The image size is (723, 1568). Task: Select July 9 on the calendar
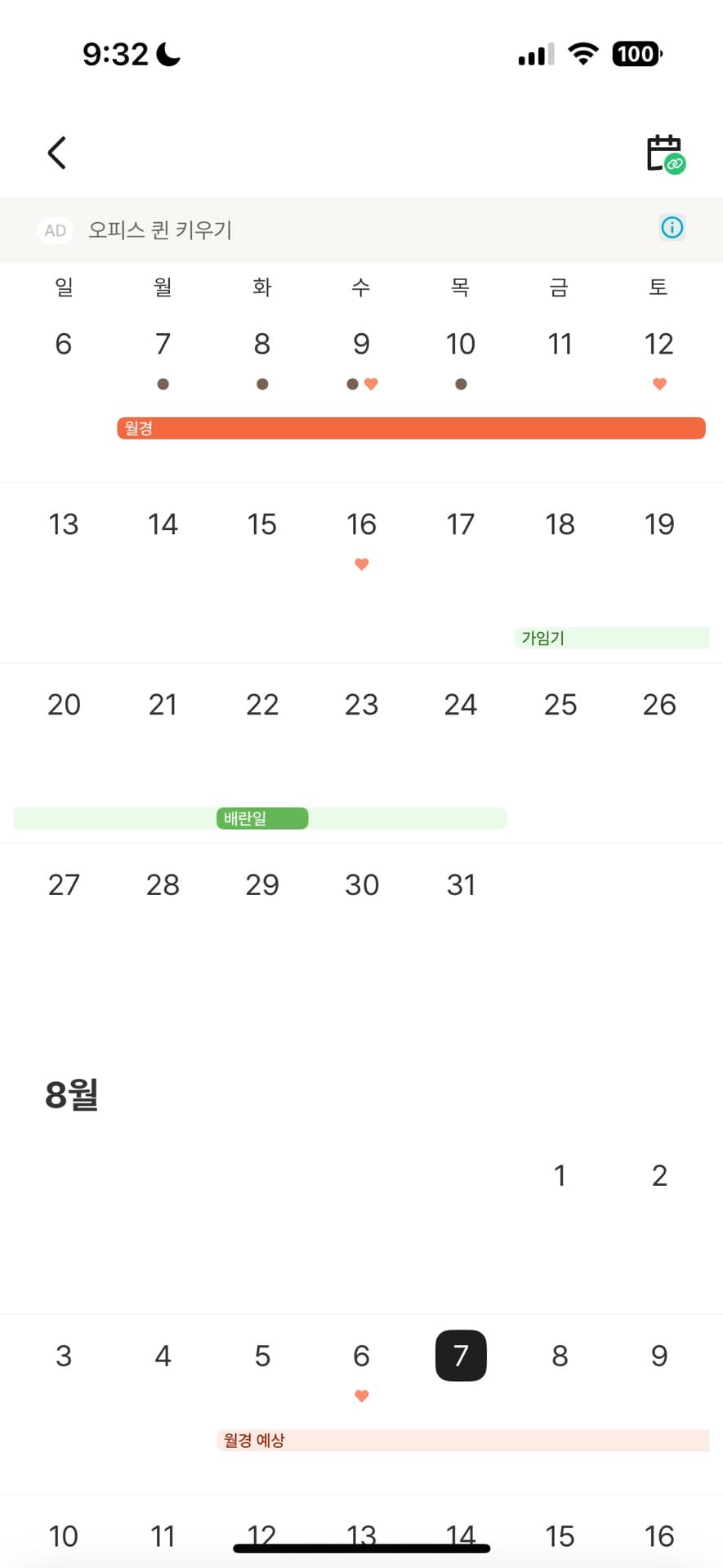(x=361, y=345)
